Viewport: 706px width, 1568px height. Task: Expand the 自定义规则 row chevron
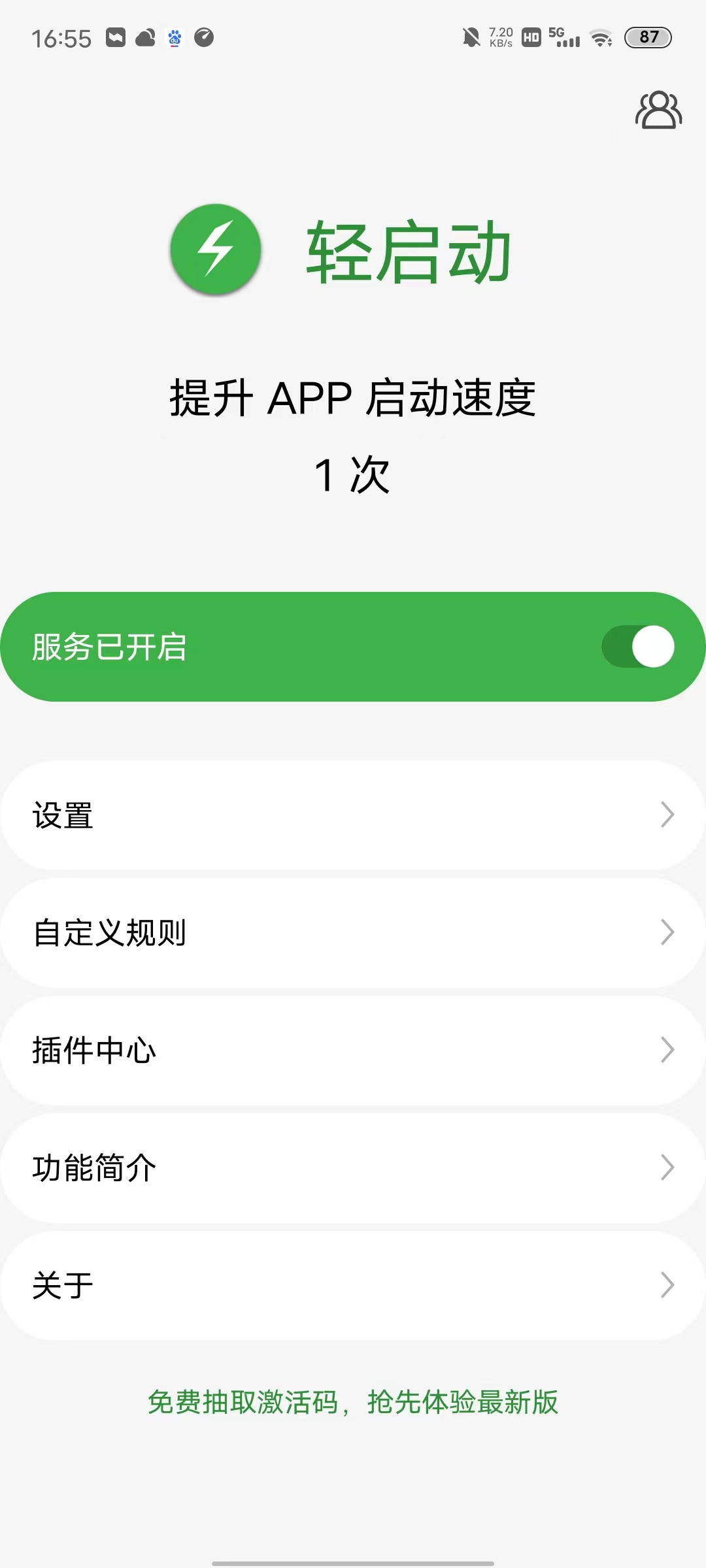coord(667,933)
